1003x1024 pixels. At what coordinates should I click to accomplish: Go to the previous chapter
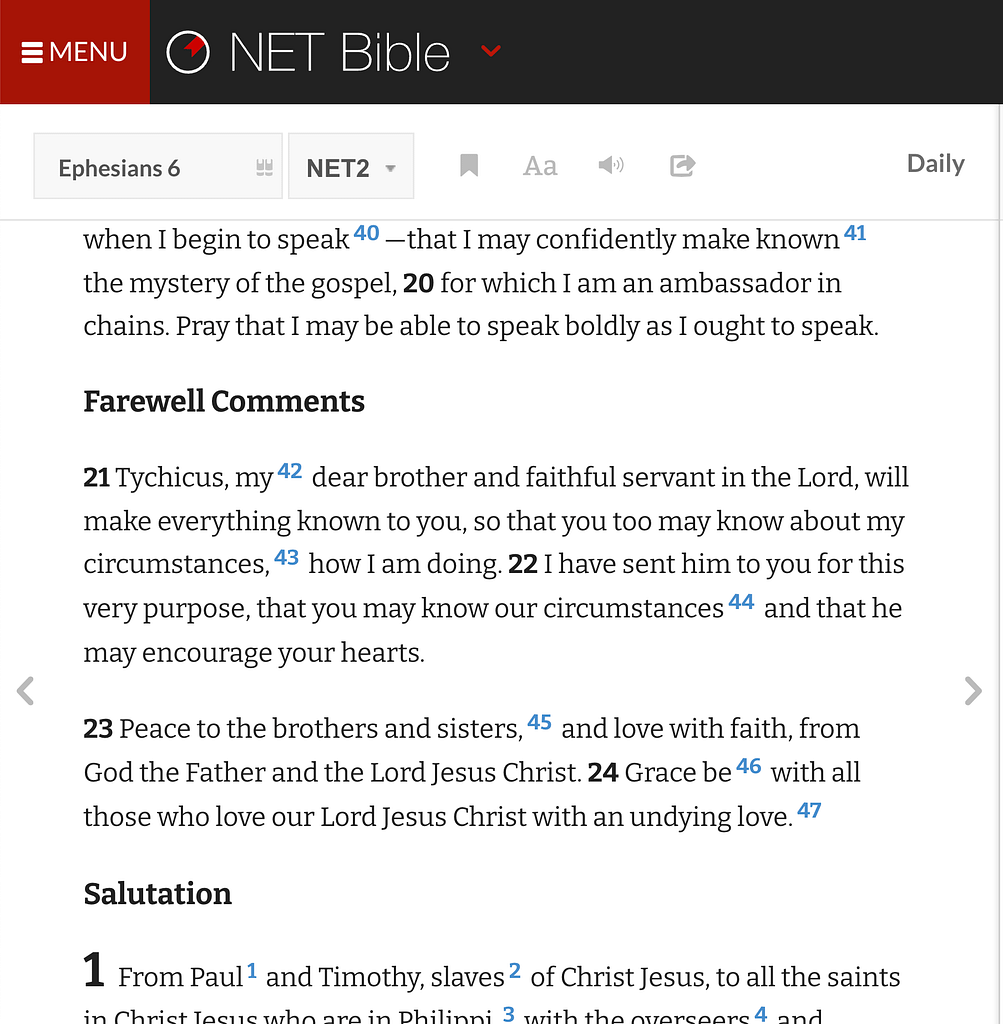pos(26,690)
